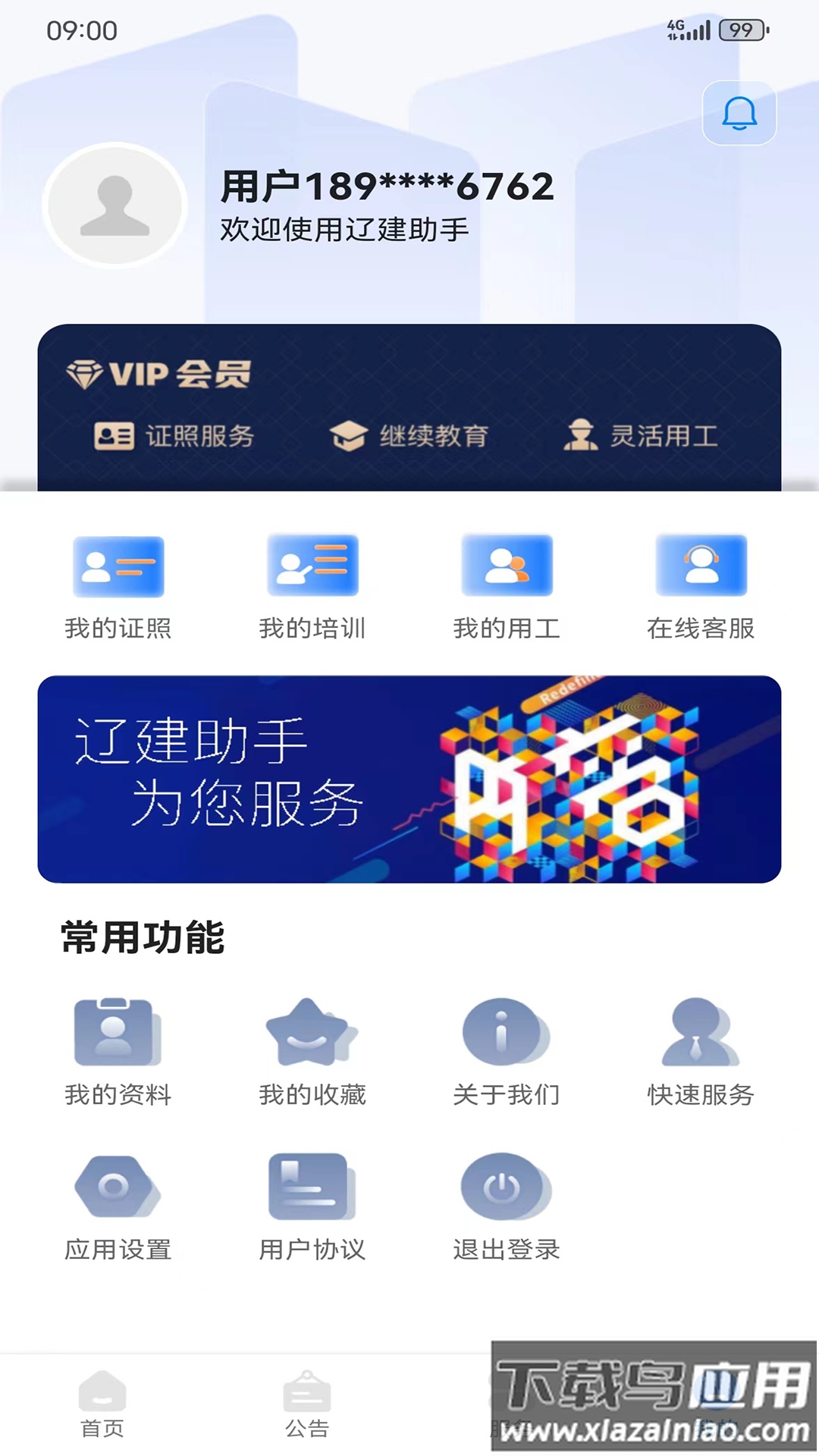Open 应用设置 app settings

[118, 1206]
